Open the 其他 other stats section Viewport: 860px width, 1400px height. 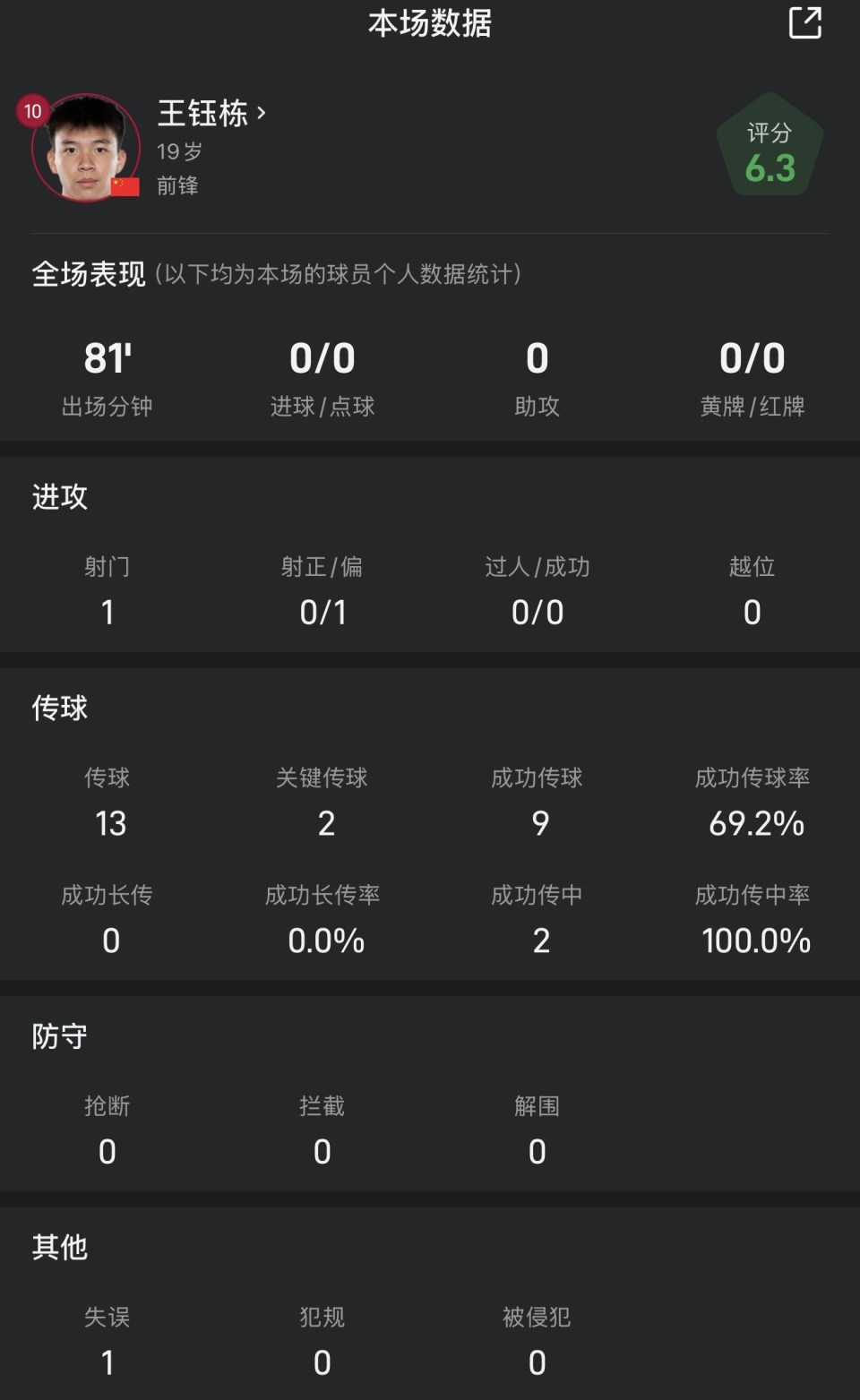(x=59, y=1248)
